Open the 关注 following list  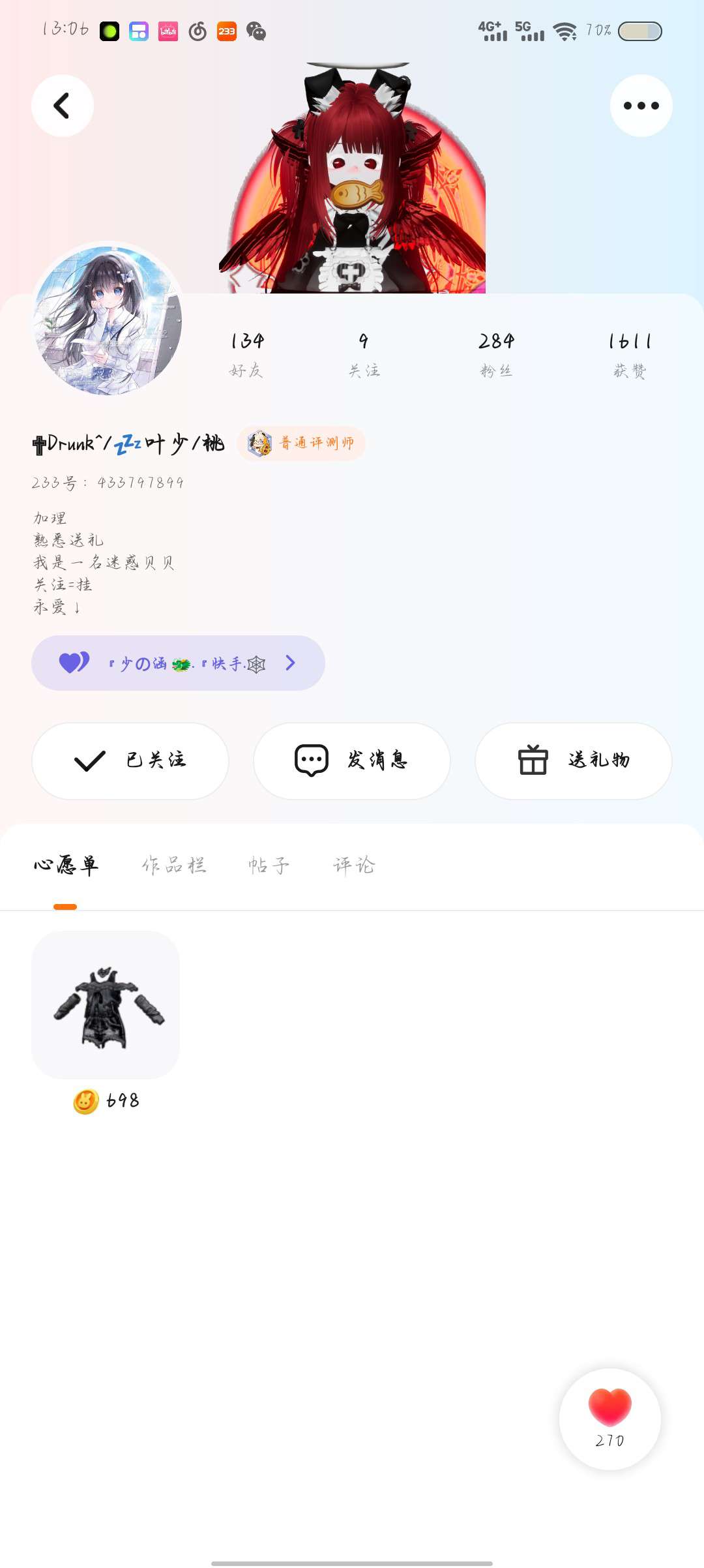click(x=364, y=354)
